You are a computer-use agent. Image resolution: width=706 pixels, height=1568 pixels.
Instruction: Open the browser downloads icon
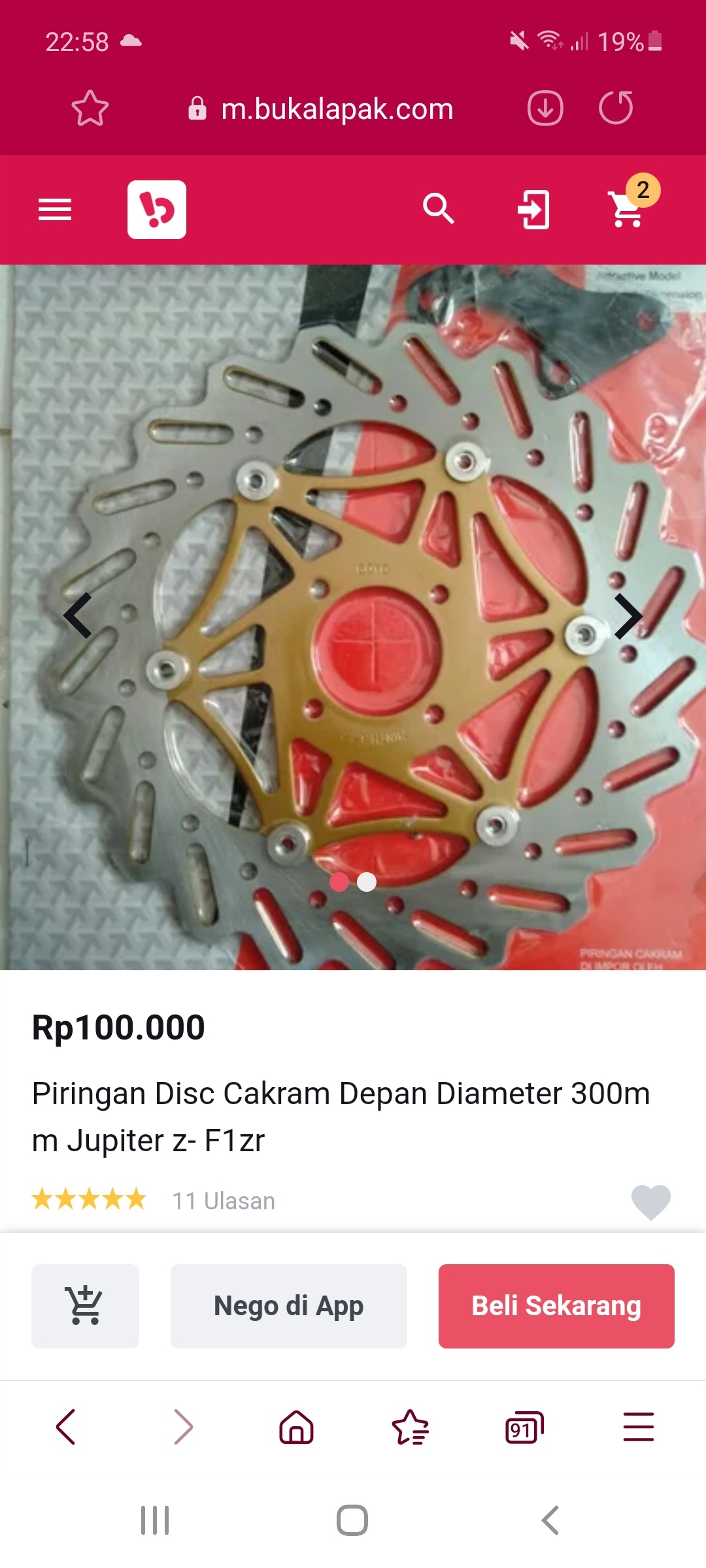(545, 108)
